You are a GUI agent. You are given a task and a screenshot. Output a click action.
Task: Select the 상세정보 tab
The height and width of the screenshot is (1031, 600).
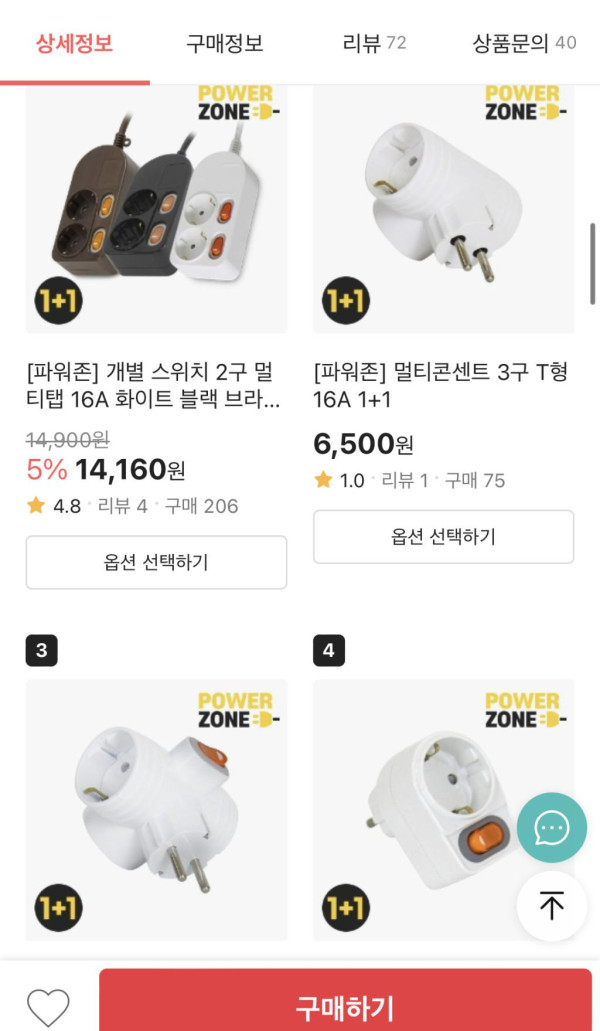(x=74, y=43)
